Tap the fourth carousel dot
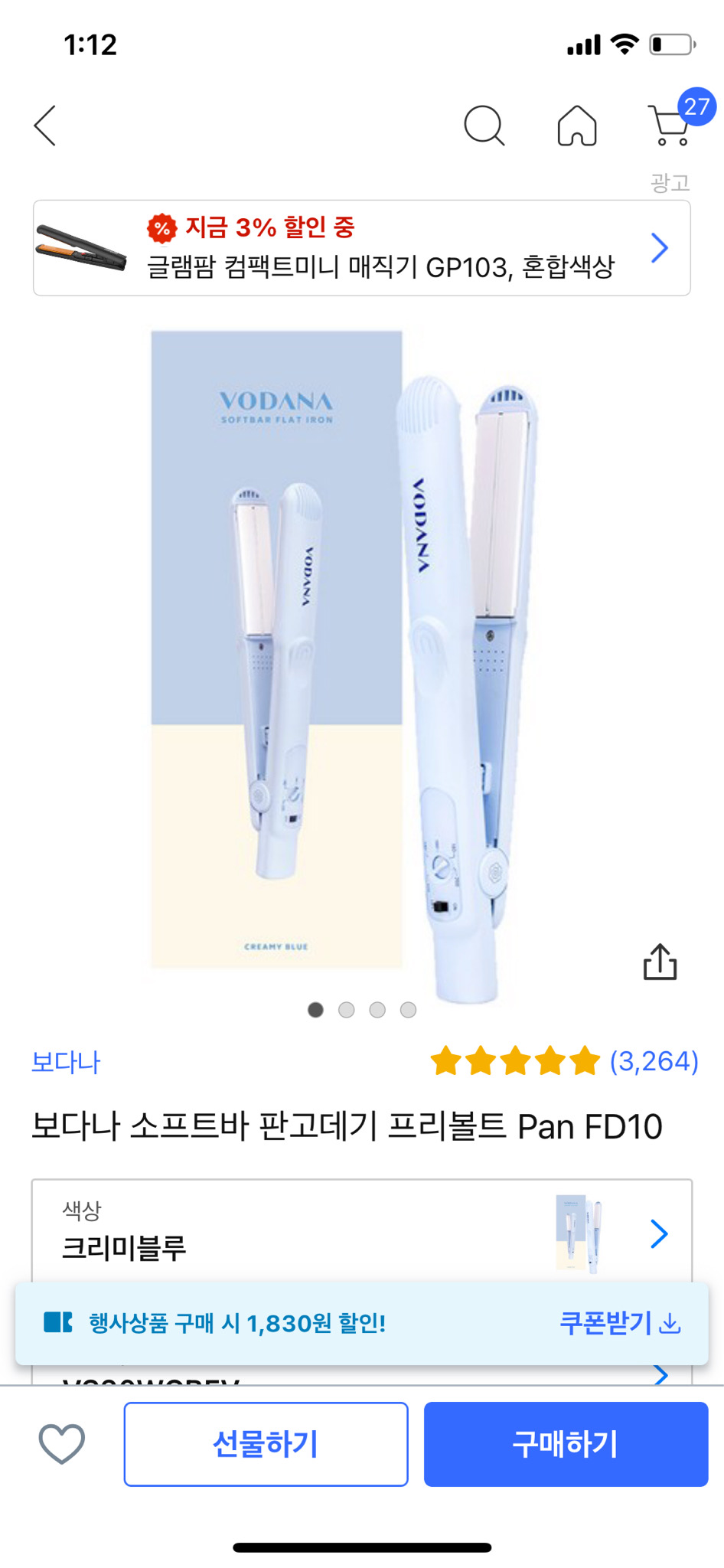Screen dimensions: 724x1568 click(x=408, y=1010)
